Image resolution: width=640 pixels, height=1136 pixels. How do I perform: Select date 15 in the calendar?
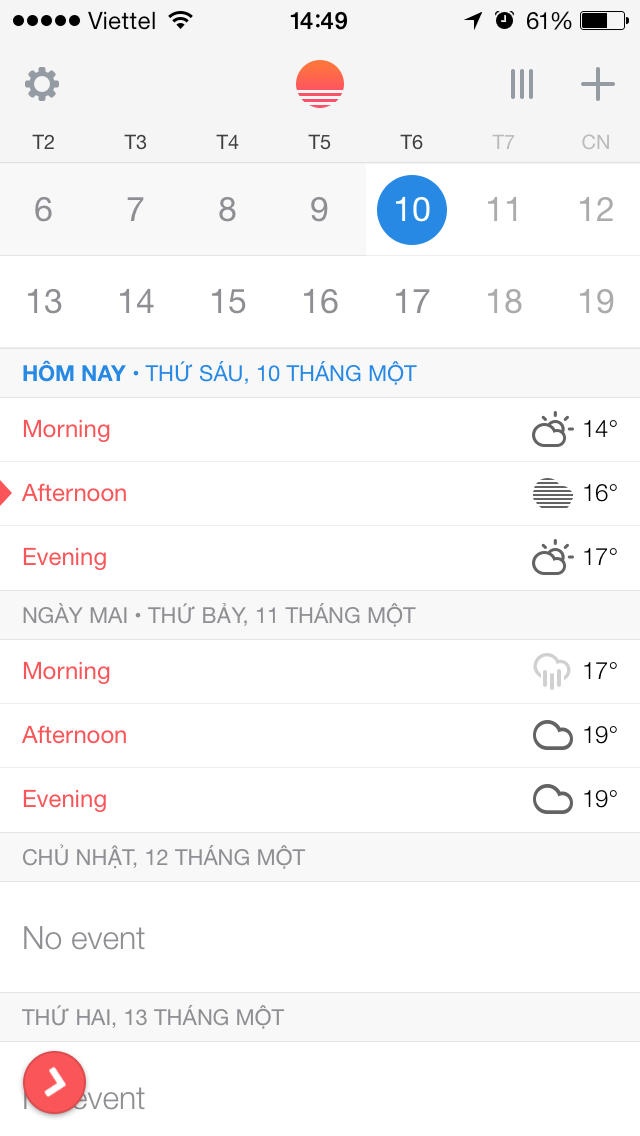point(228,301)
